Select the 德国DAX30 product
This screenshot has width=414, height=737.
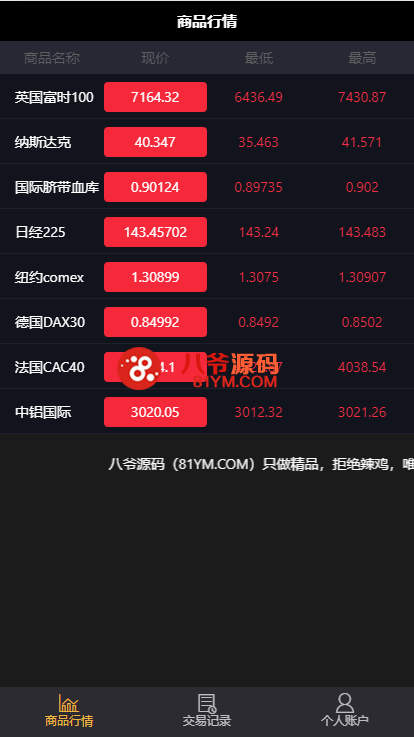point(207,322)
